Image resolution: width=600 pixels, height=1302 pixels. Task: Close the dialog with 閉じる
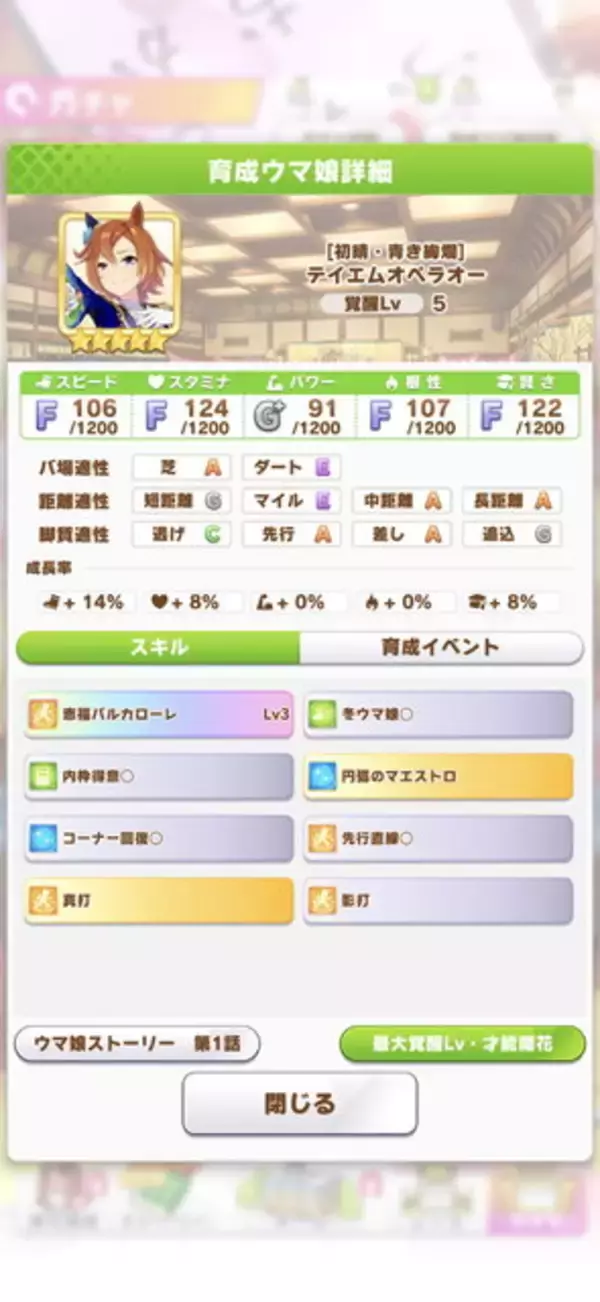click(299, 1104)
